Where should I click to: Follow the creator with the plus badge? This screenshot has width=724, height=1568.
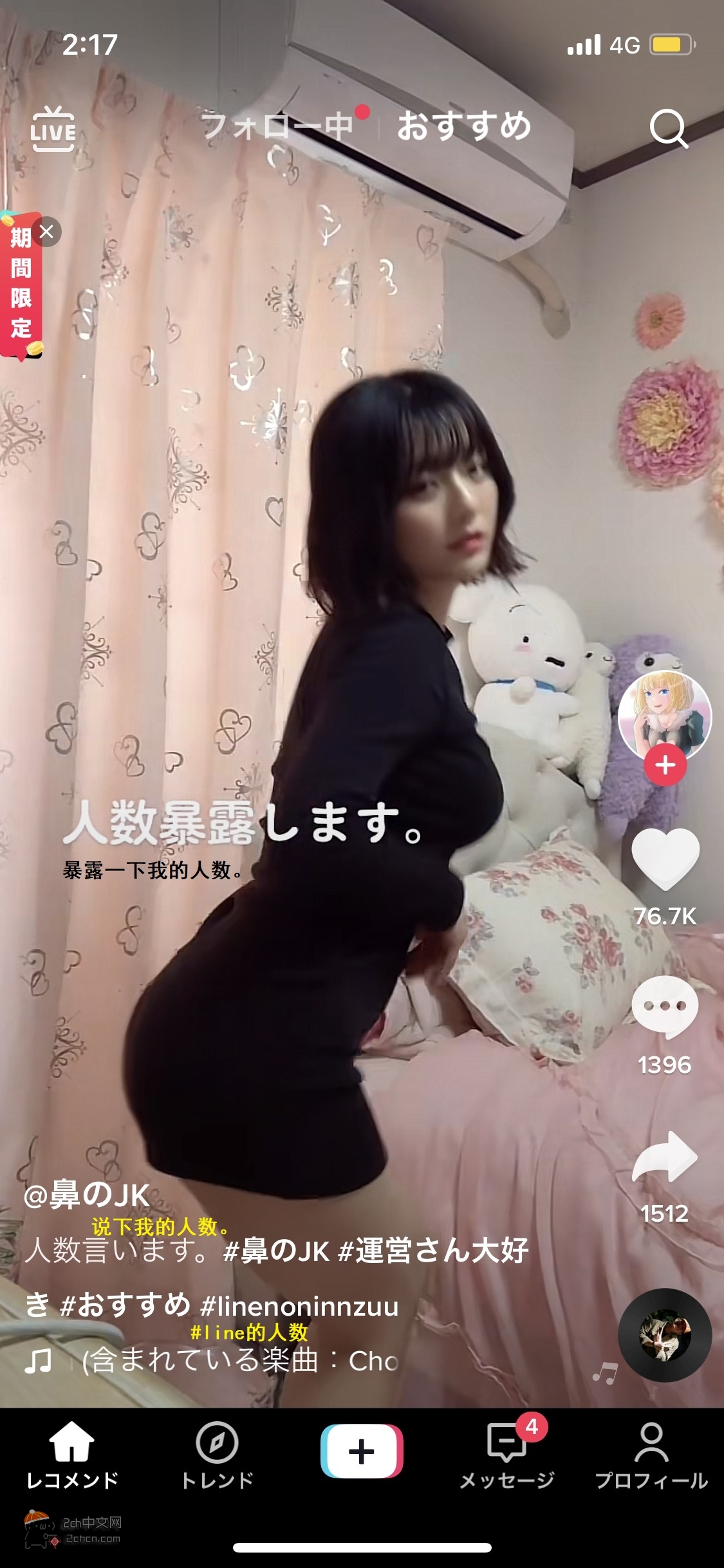(665, 765)
